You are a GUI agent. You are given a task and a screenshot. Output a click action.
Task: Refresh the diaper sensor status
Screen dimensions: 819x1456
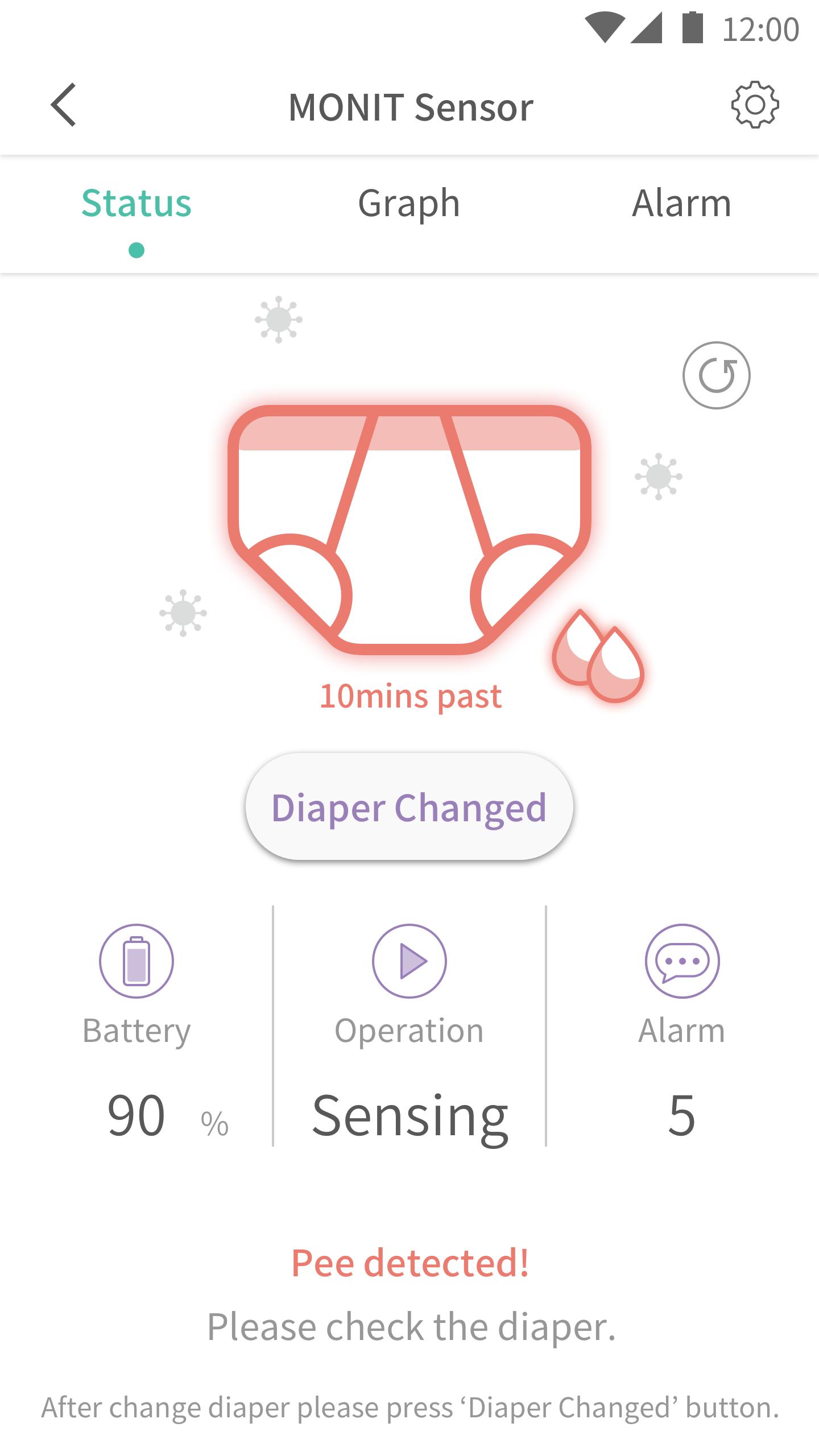716,375
